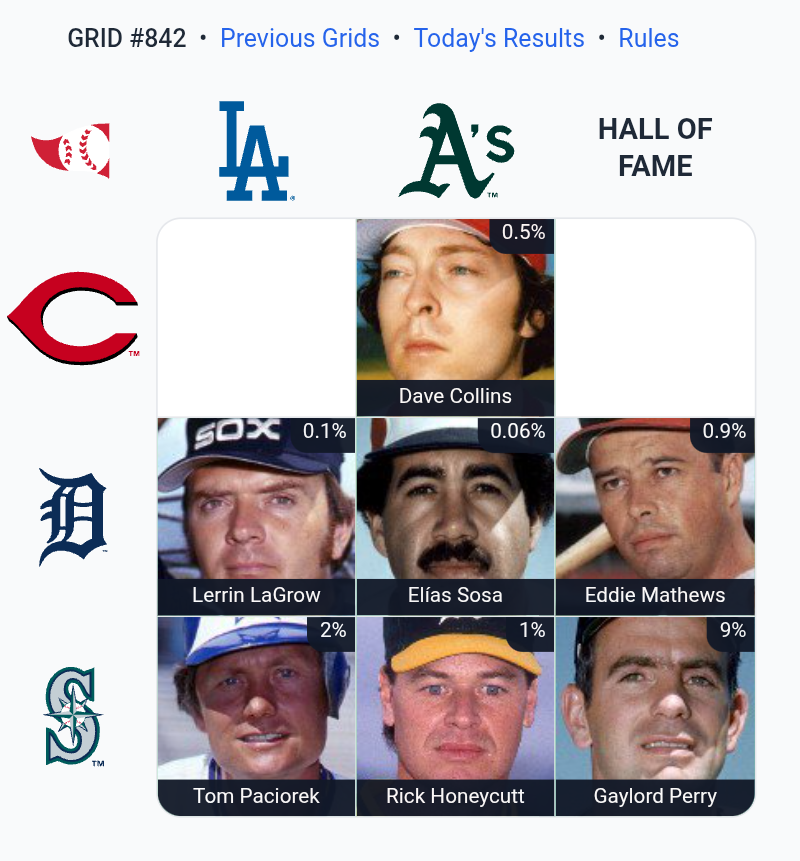The height and width of the screenshot is (861, 800).
Task: Tap the Elías Sosa tile
Action: [x=455, y=516]
